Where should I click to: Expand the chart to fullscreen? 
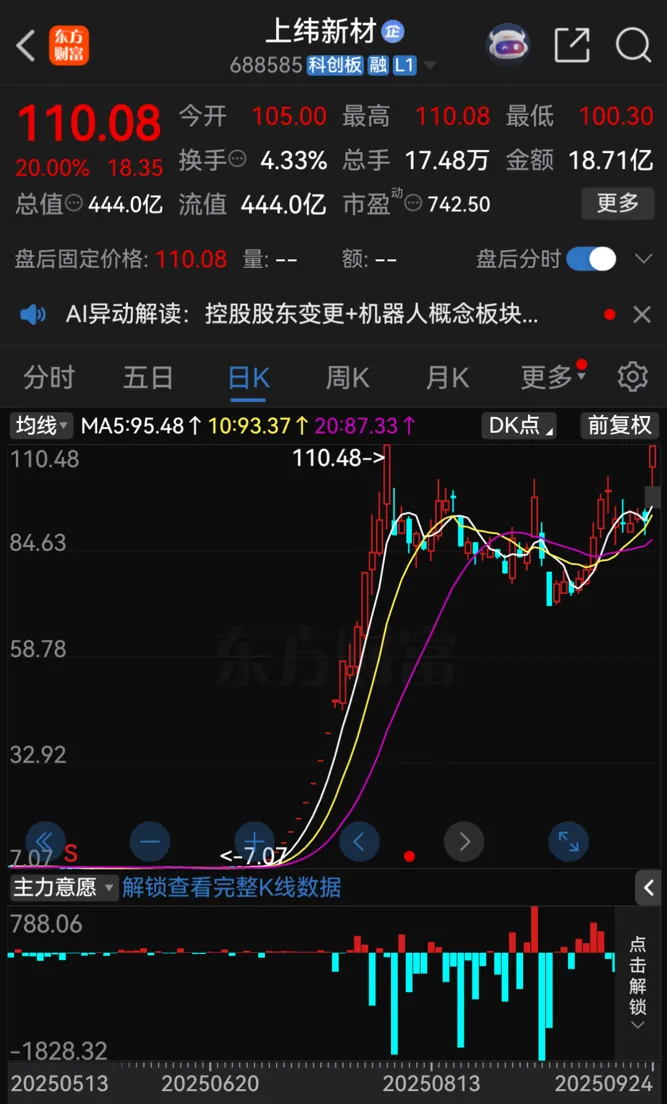(x=568, y=841)
